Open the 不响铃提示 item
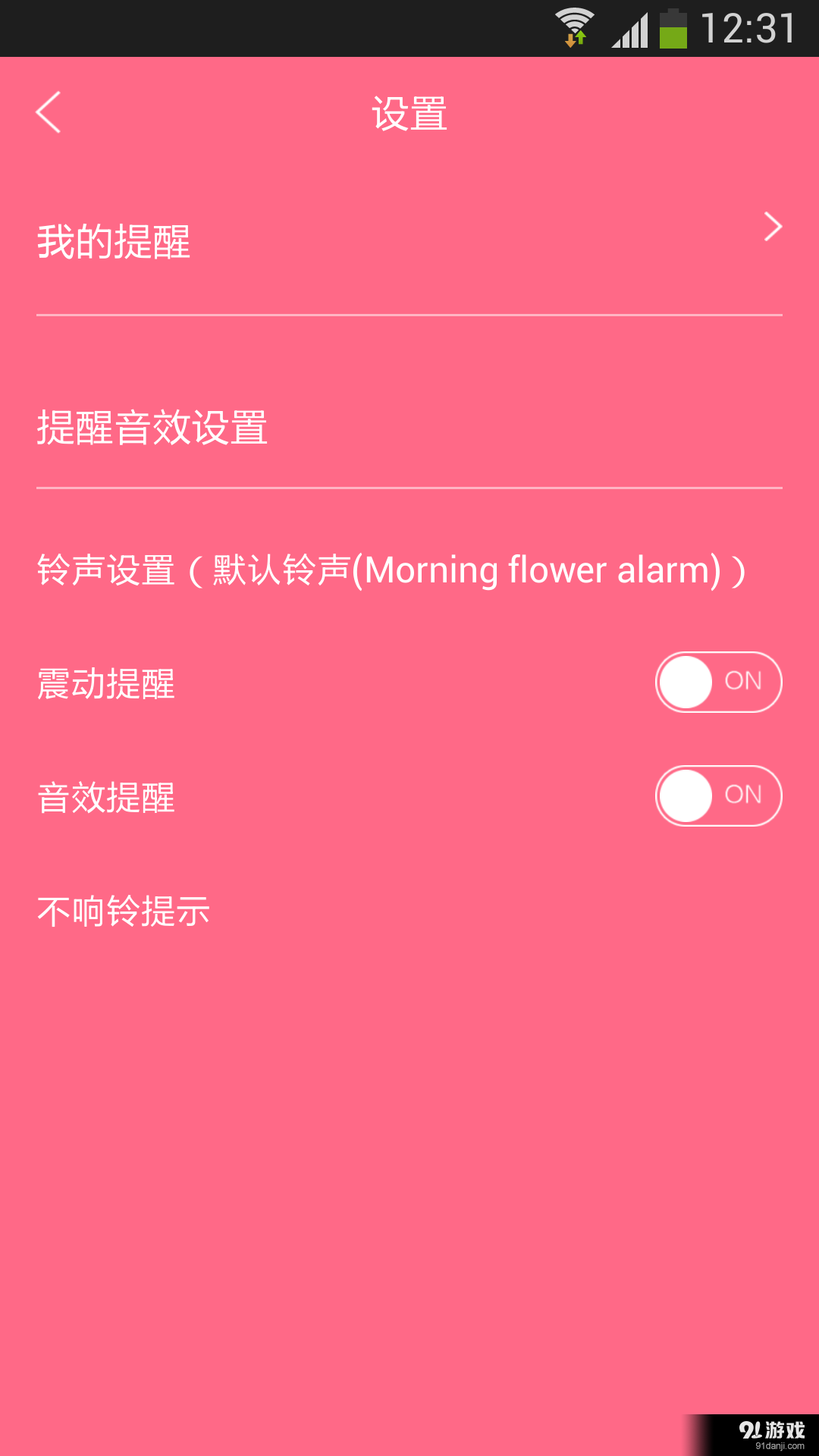This screenshot has width=819, height=1456. tap(124, 911)
